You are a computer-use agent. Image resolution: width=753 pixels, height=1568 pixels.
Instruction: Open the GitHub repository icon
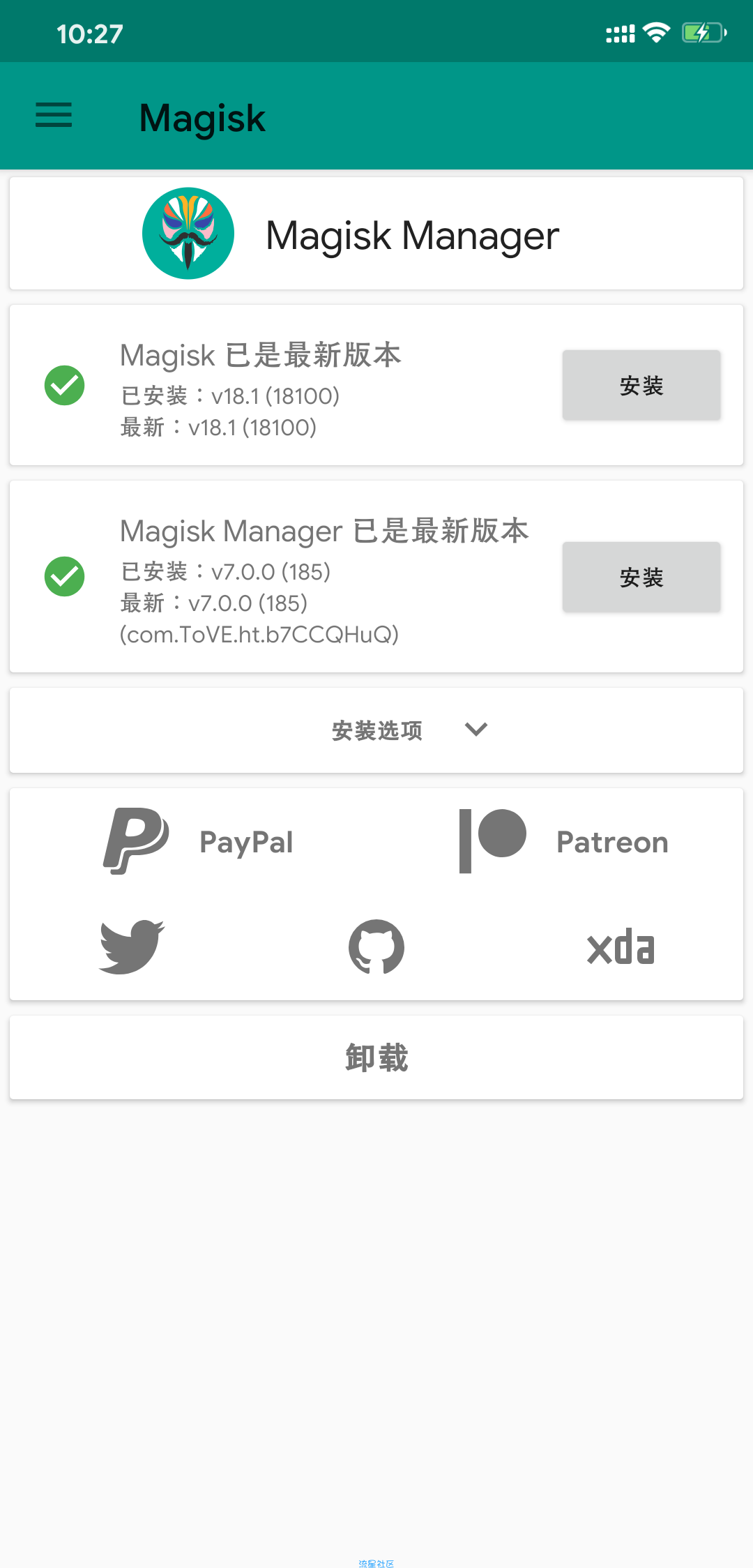(x=376, y=947)
